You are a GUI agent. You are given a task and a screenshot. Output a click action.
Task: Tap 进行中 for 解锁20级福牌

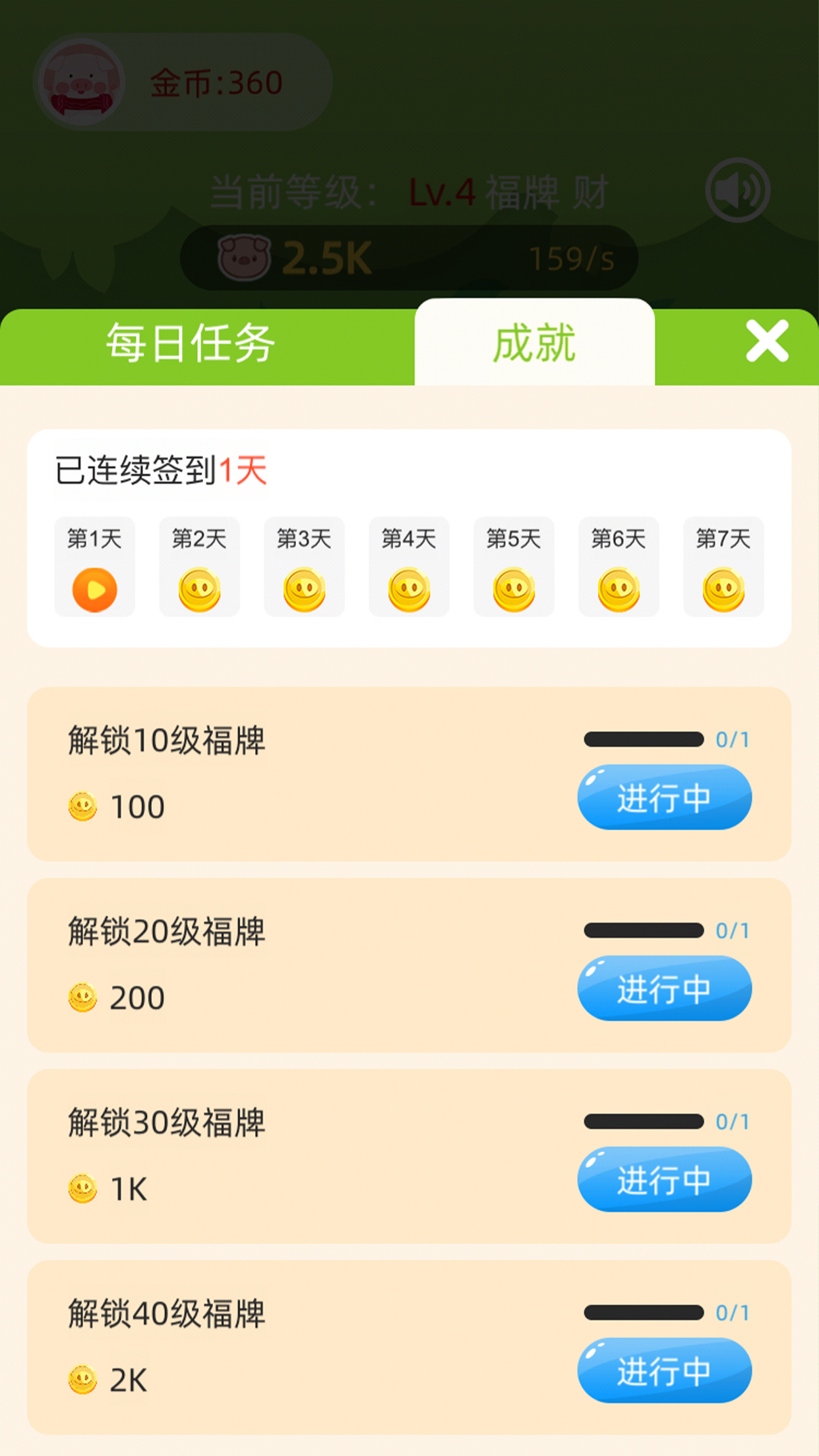point(664,988)
